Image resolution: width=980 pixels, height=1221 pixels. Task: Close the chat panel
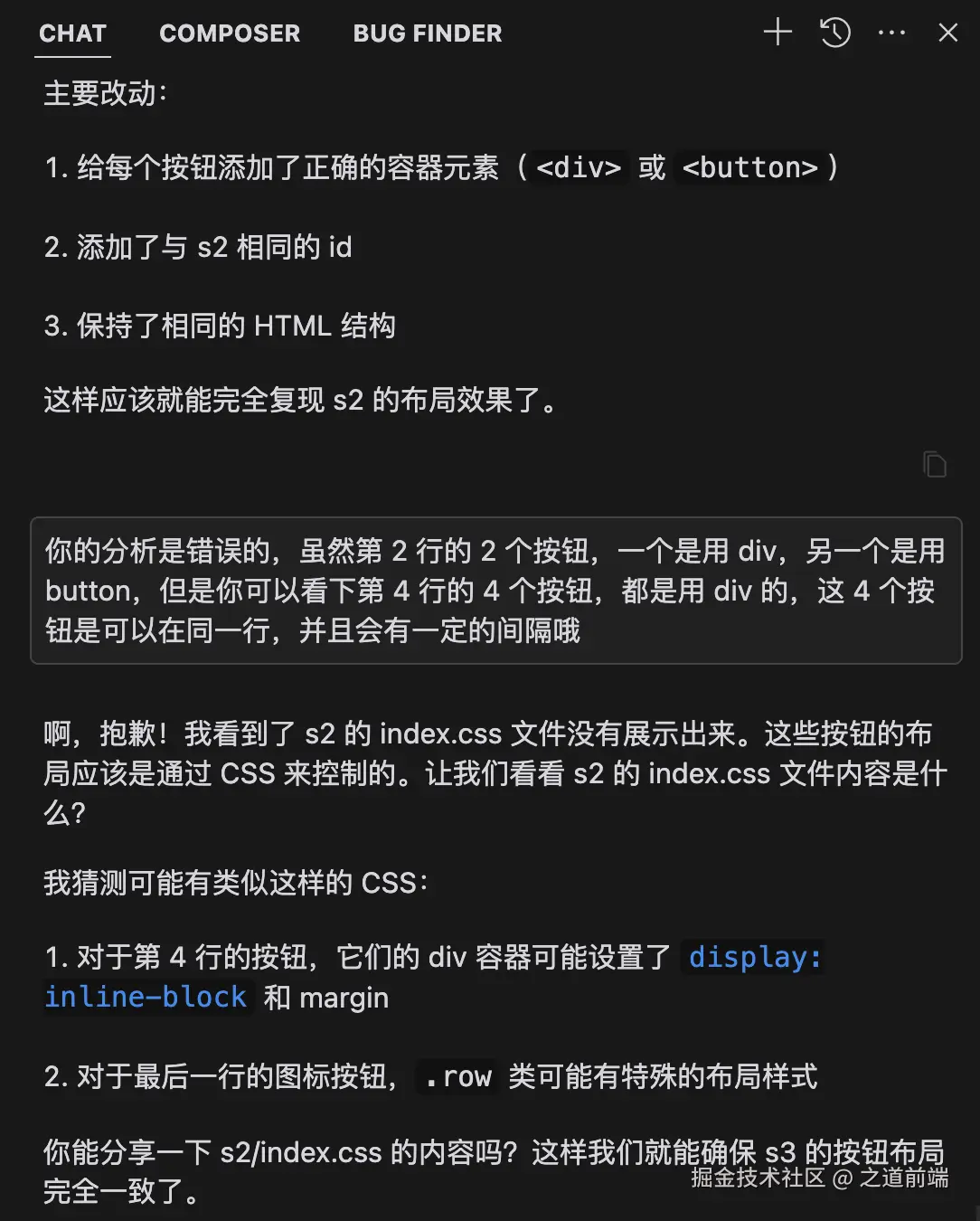coord(947,33)
